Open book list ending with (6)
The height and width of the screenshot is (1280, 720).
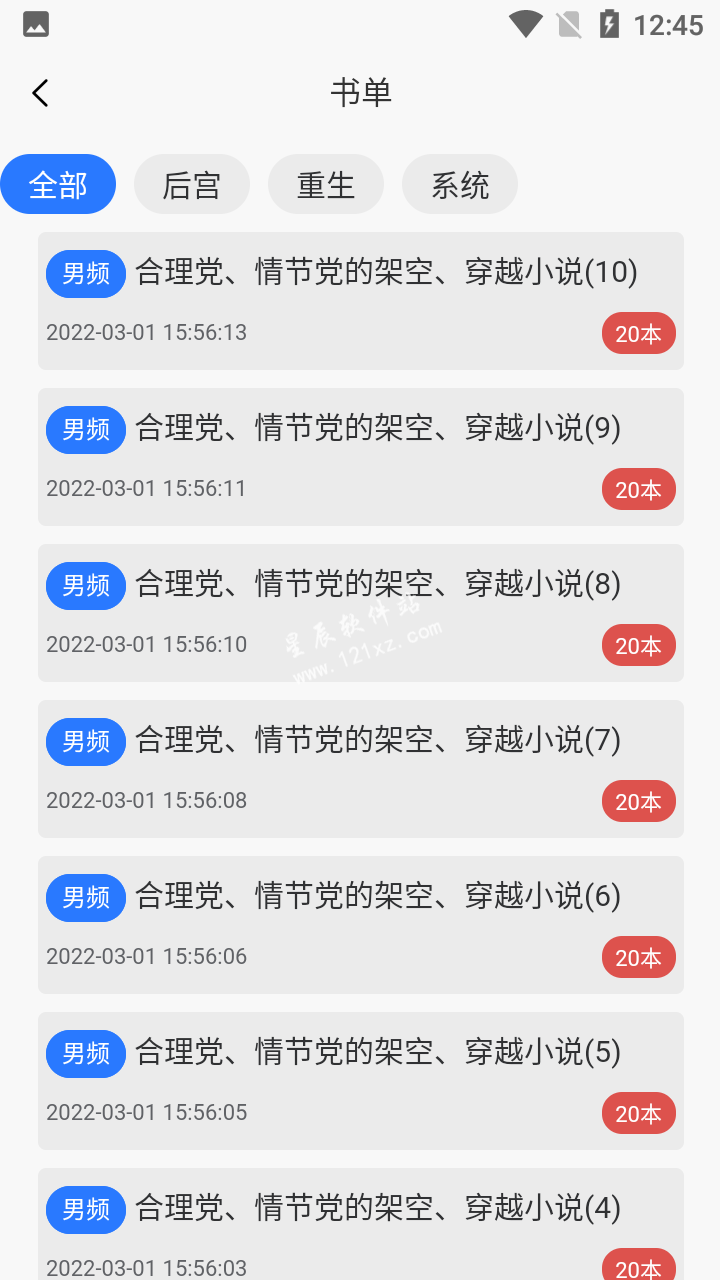coord(361,925)
